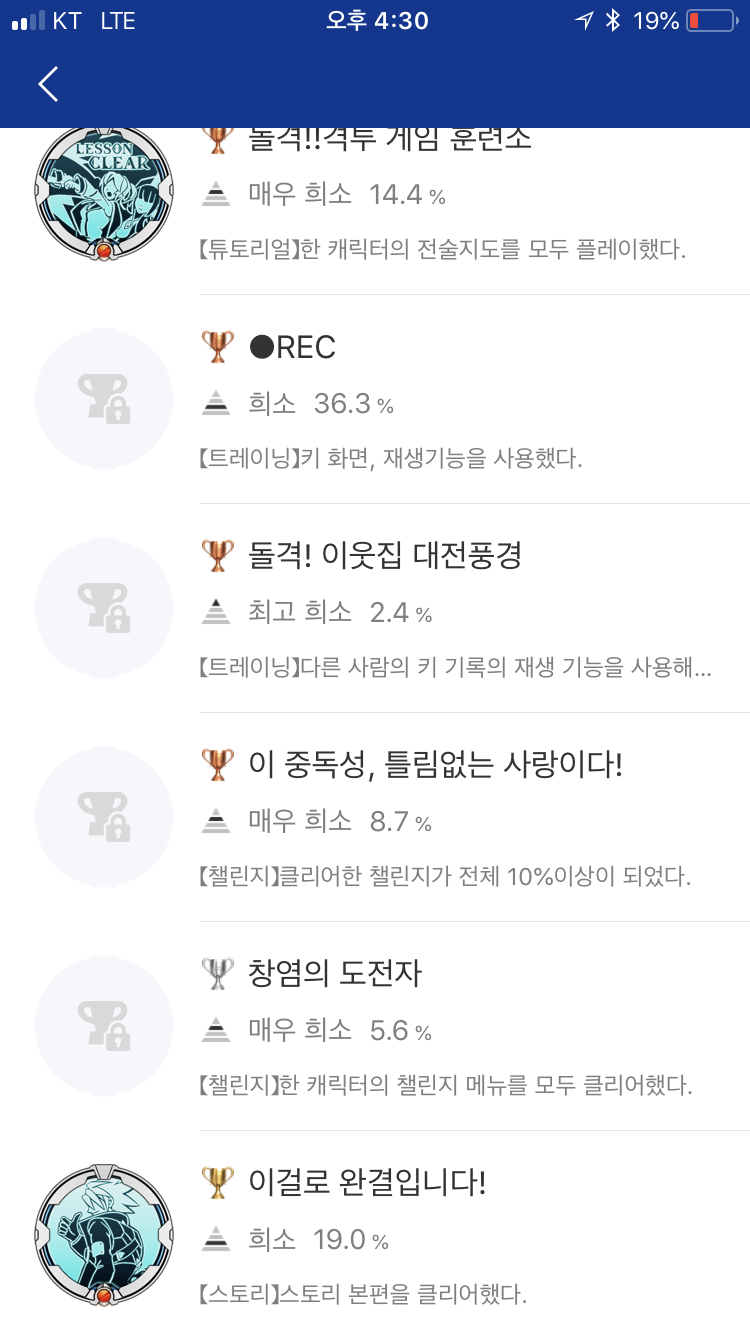Tap the time display showing 오후 4:30

375,20
